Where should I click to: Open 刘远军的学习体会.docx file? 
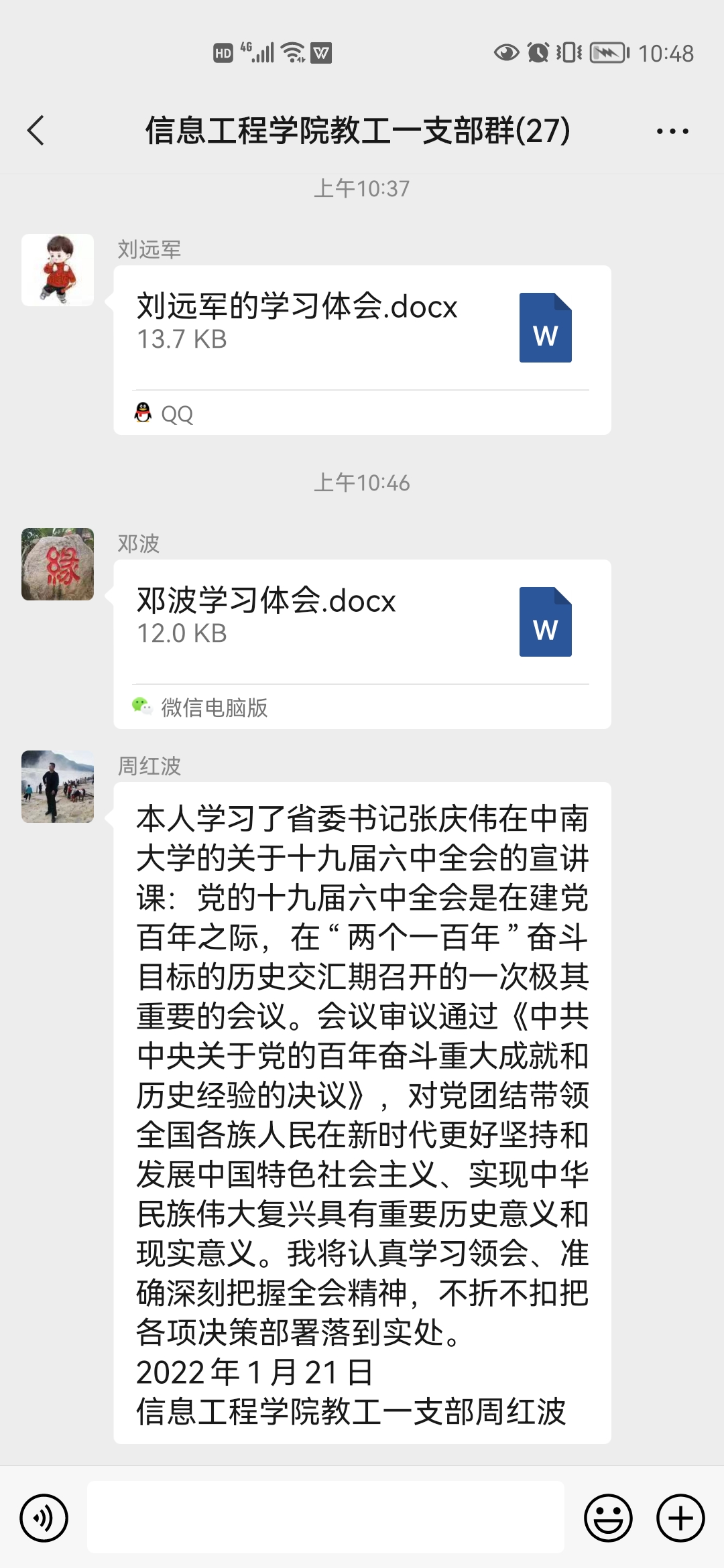click(362, 328)
